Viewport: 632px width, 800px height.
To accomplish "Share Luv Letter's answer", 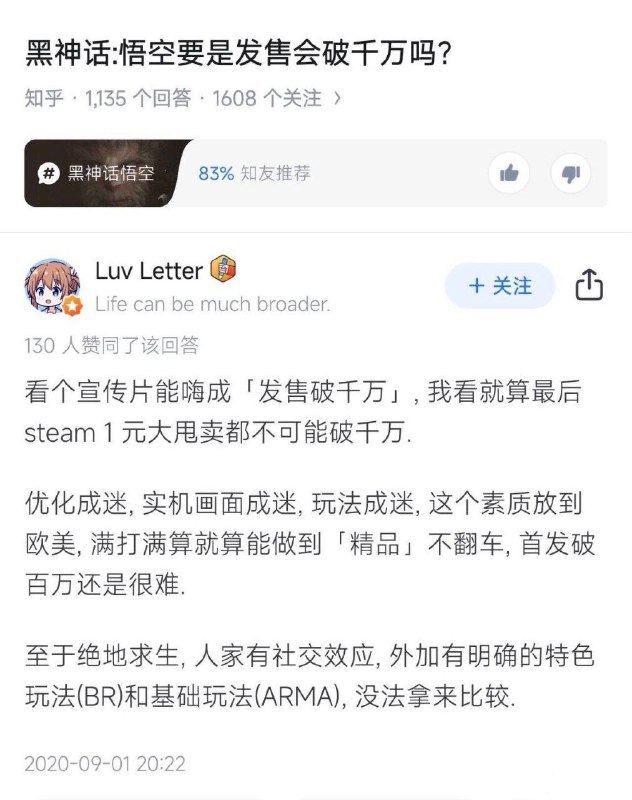I will [x=589, y=285].
